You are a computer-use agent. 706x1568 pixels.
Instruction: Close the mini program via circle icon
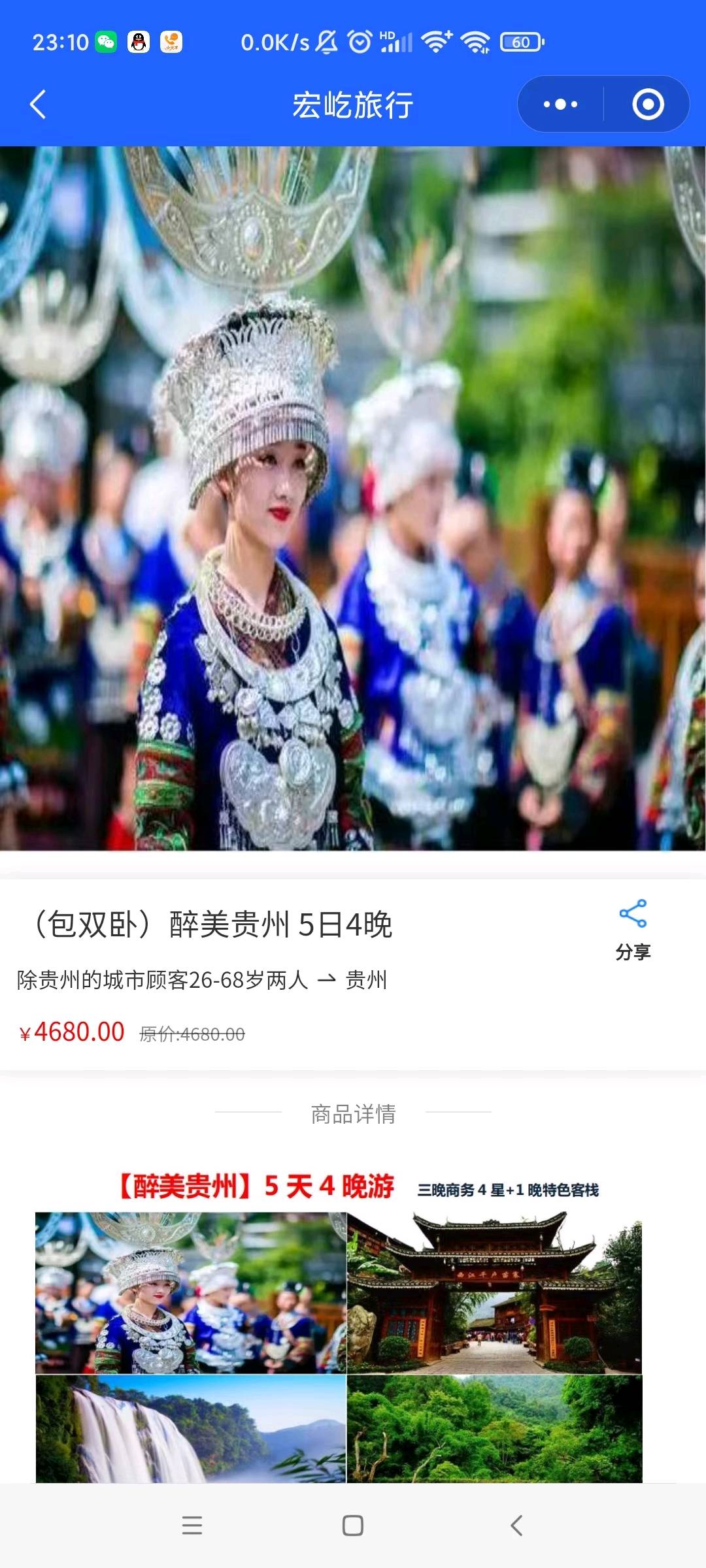(648, 105)
